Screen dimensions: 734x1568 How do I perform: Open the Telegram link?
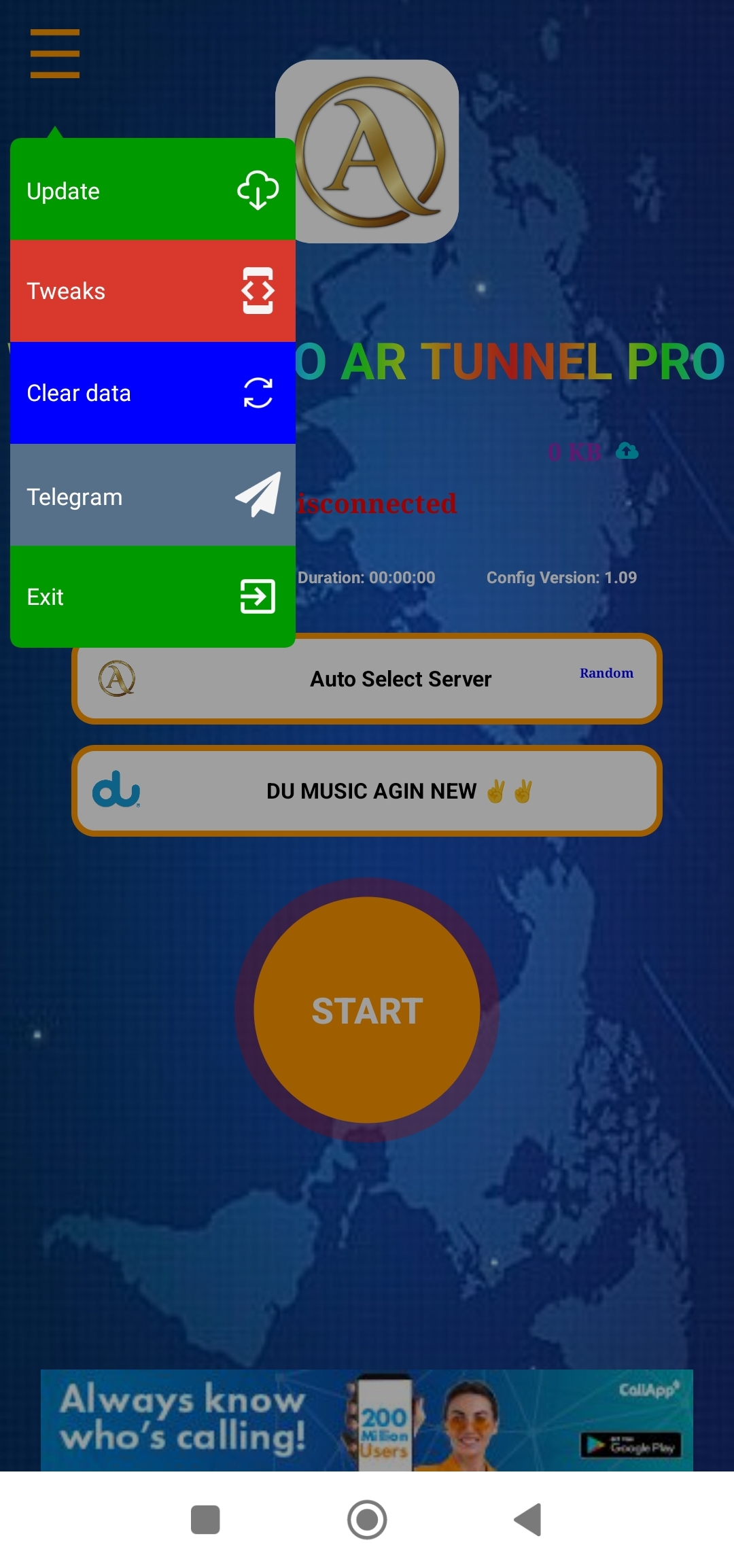152,496
